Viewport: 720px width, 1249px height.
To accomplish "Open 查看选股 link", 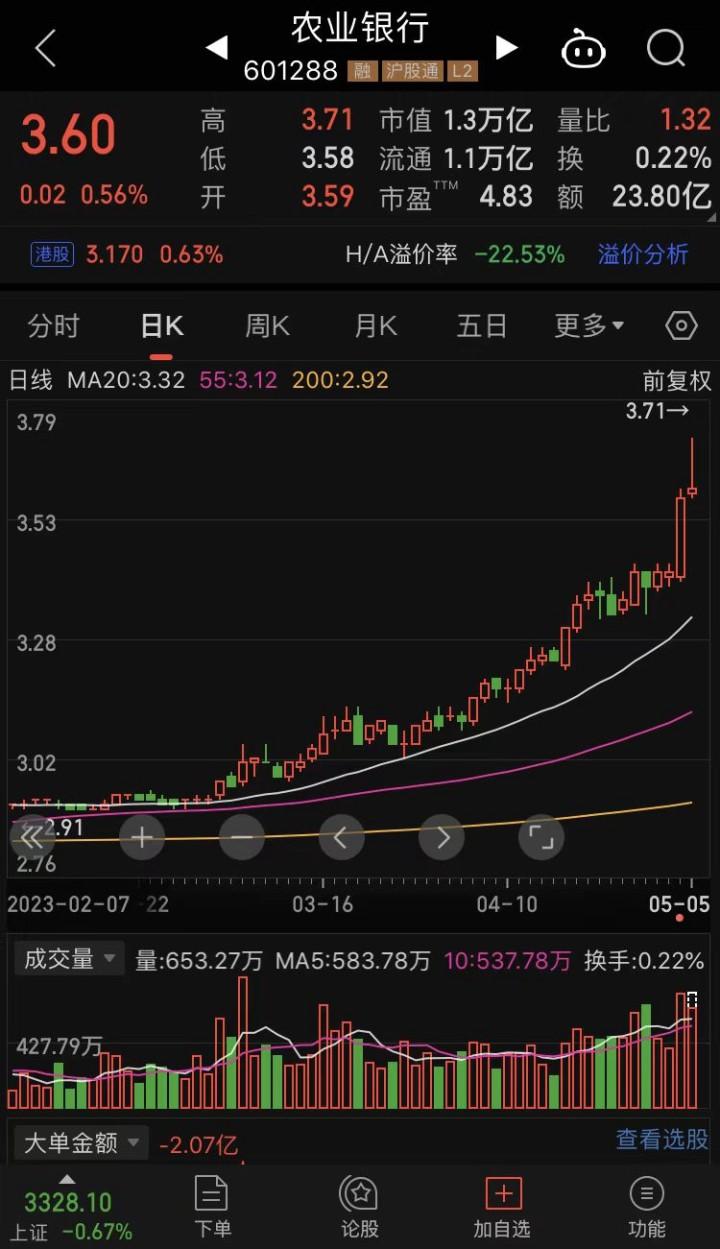I will pos(662,1139).
